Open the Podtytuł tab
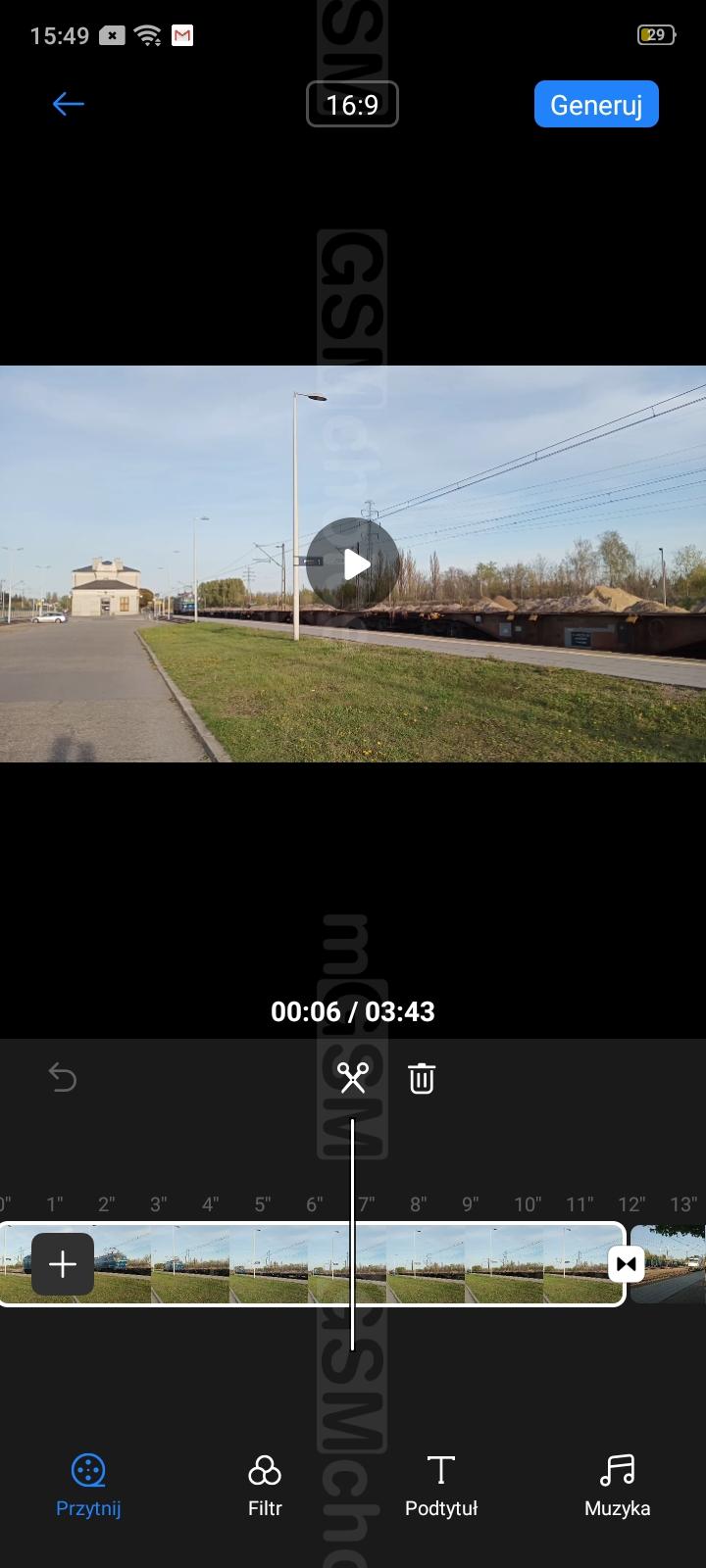The height and width of the screenshot is (1568, 706). (x=441, y=1485)
